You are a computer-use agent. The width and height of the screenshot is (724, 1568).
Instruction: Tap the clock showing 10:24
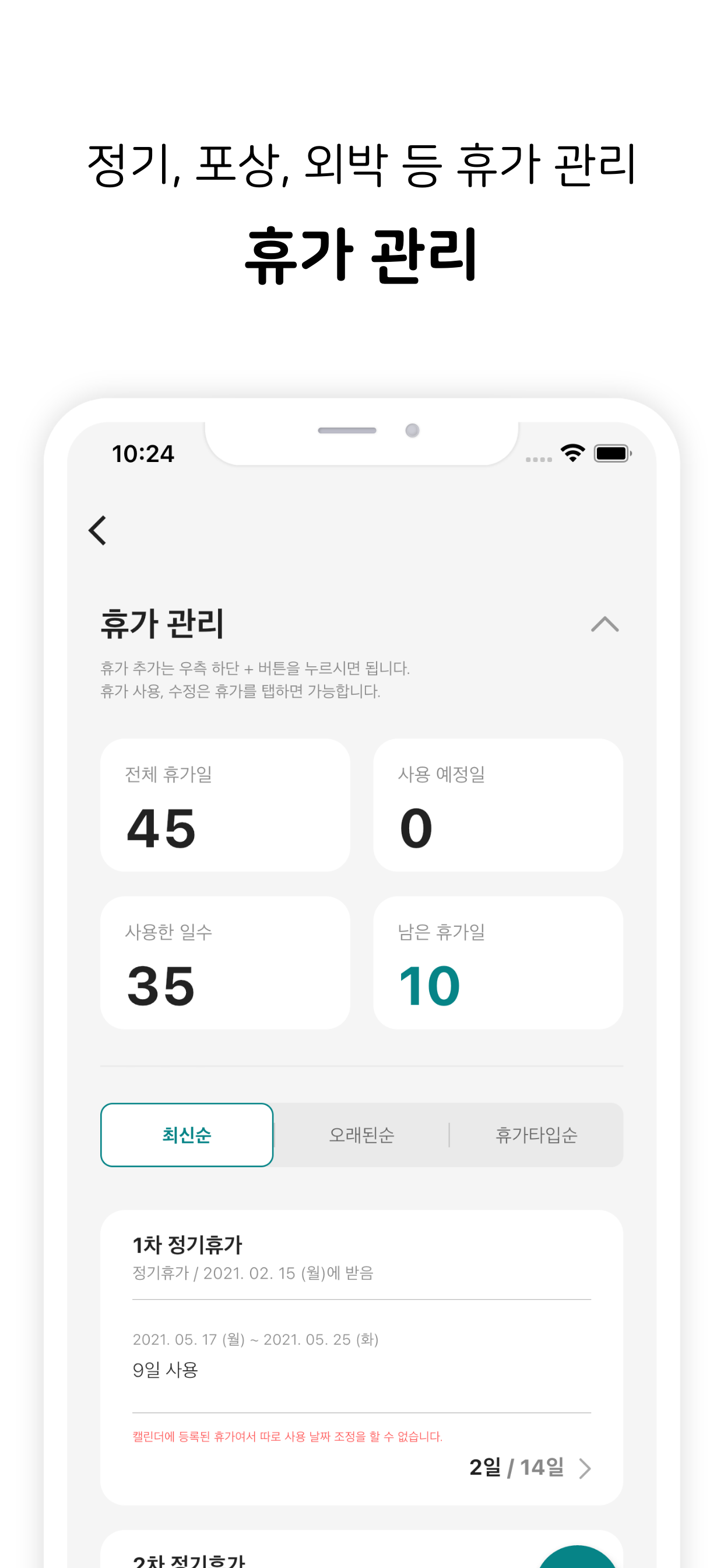142,453
